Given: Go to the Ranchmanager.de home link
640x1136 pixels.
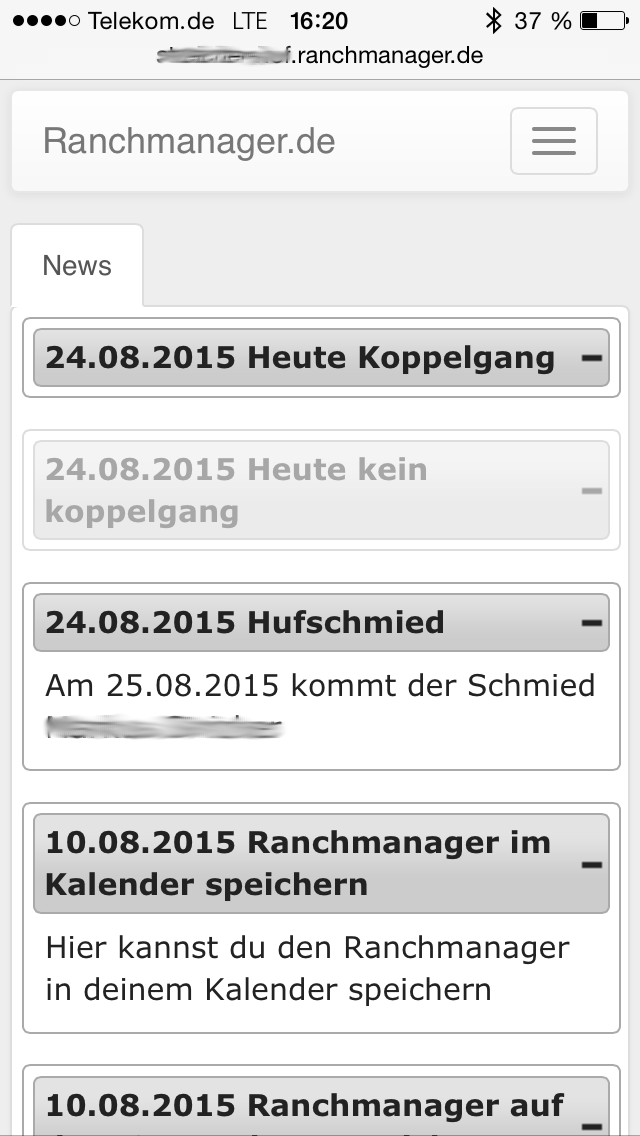Looking at the screenshot, I should click(189, 141).
